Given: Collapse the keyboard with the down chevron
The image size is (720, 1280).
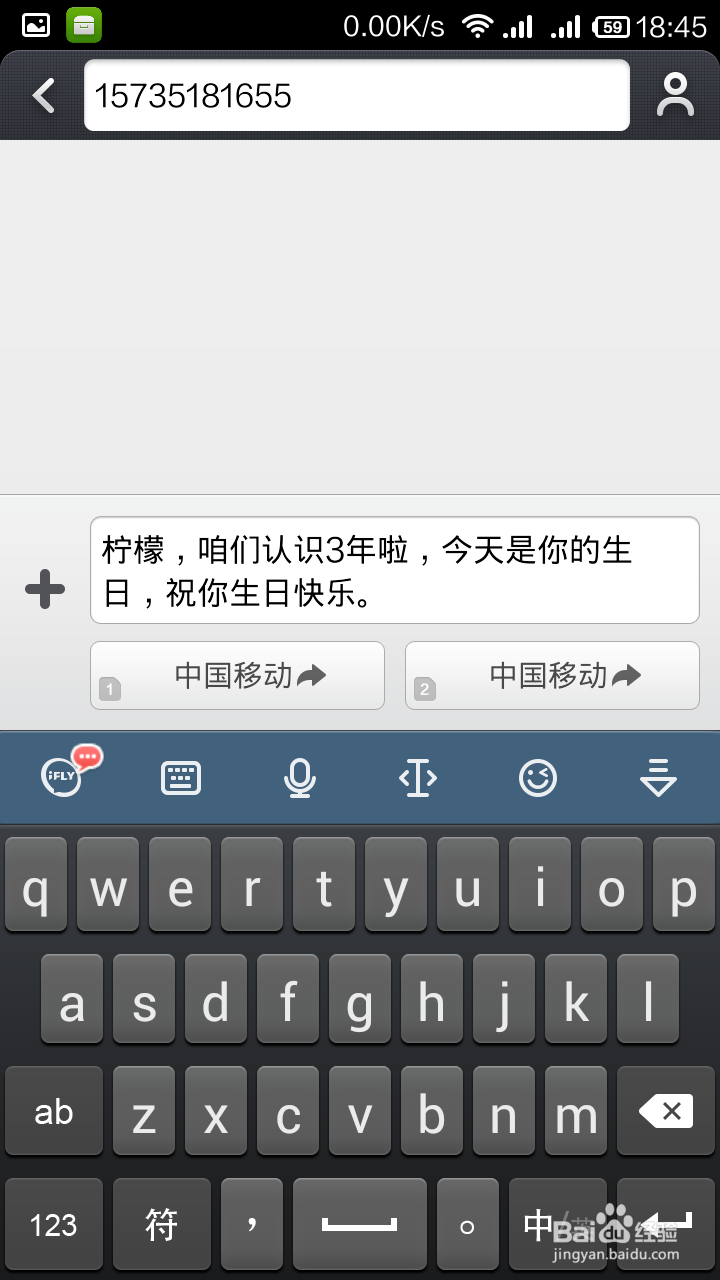Looking at the screenshot, I should (658, 778).
